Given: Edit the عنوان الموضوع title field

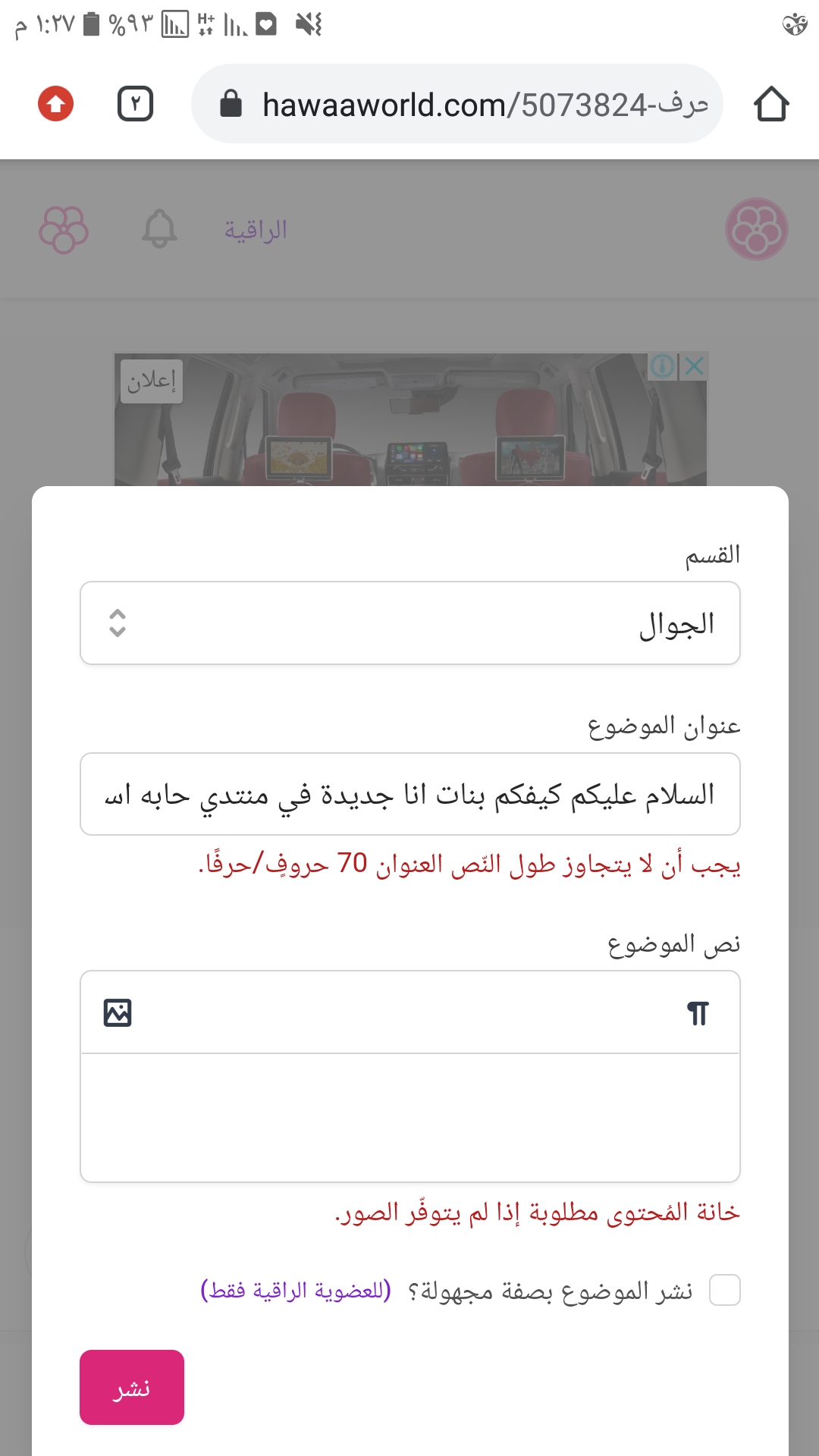Looking at the screenshot, I should click(409, 794).
